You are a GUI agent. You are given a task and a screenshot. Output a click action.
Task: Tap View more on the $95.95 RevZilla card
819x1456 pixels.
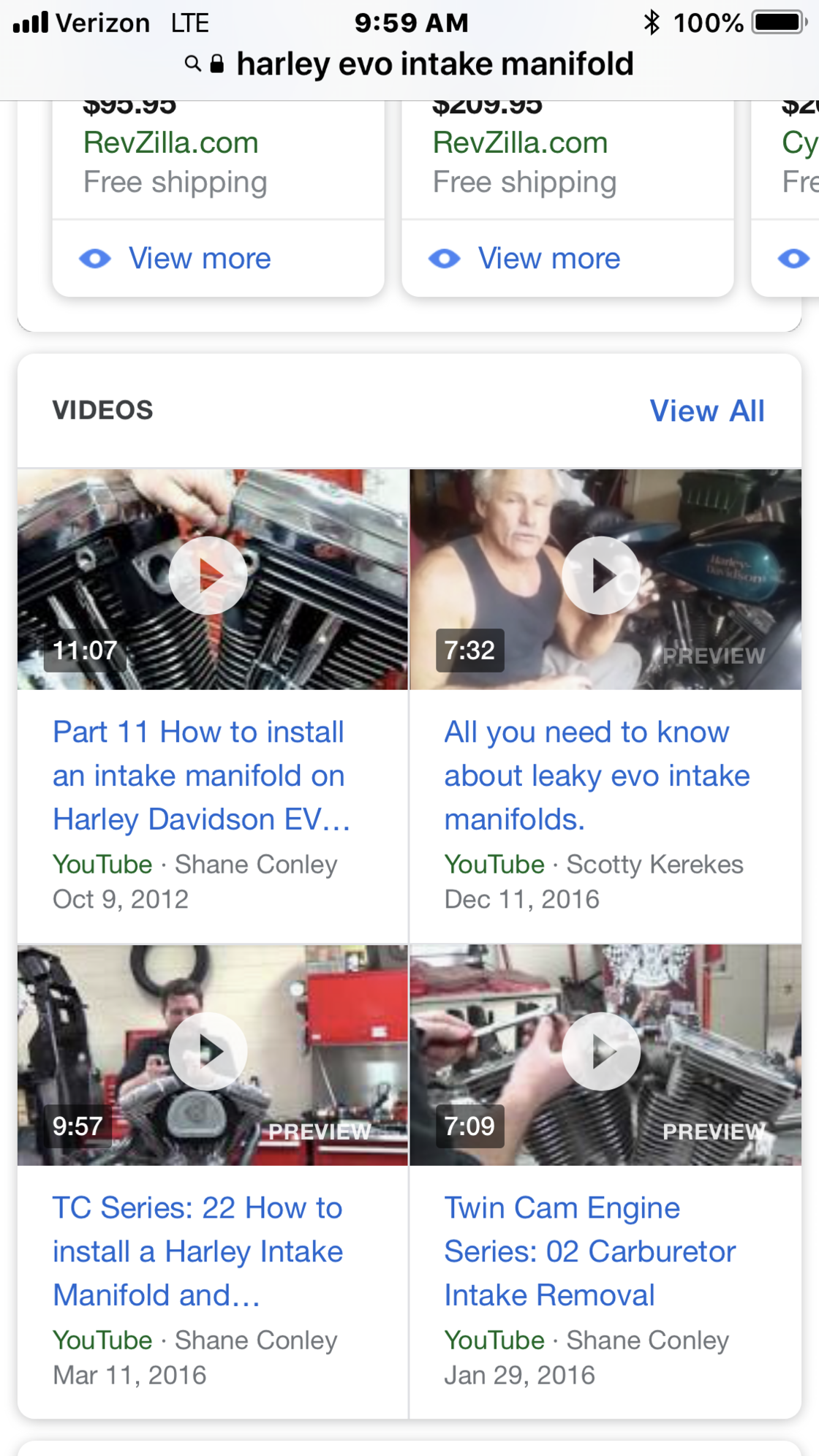pyautogui.click(x=199, y=259)
